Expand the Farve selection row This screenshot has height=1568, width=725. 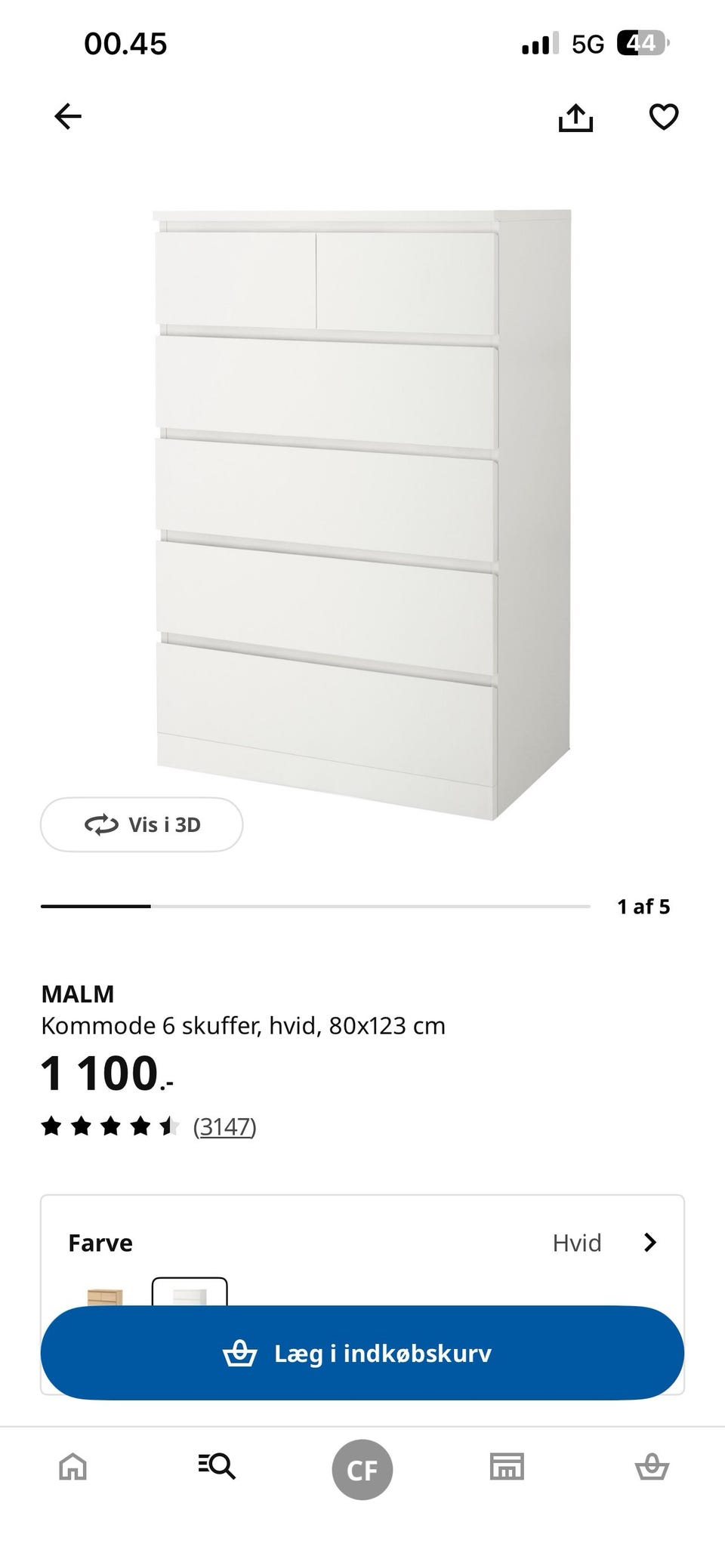362,1243
